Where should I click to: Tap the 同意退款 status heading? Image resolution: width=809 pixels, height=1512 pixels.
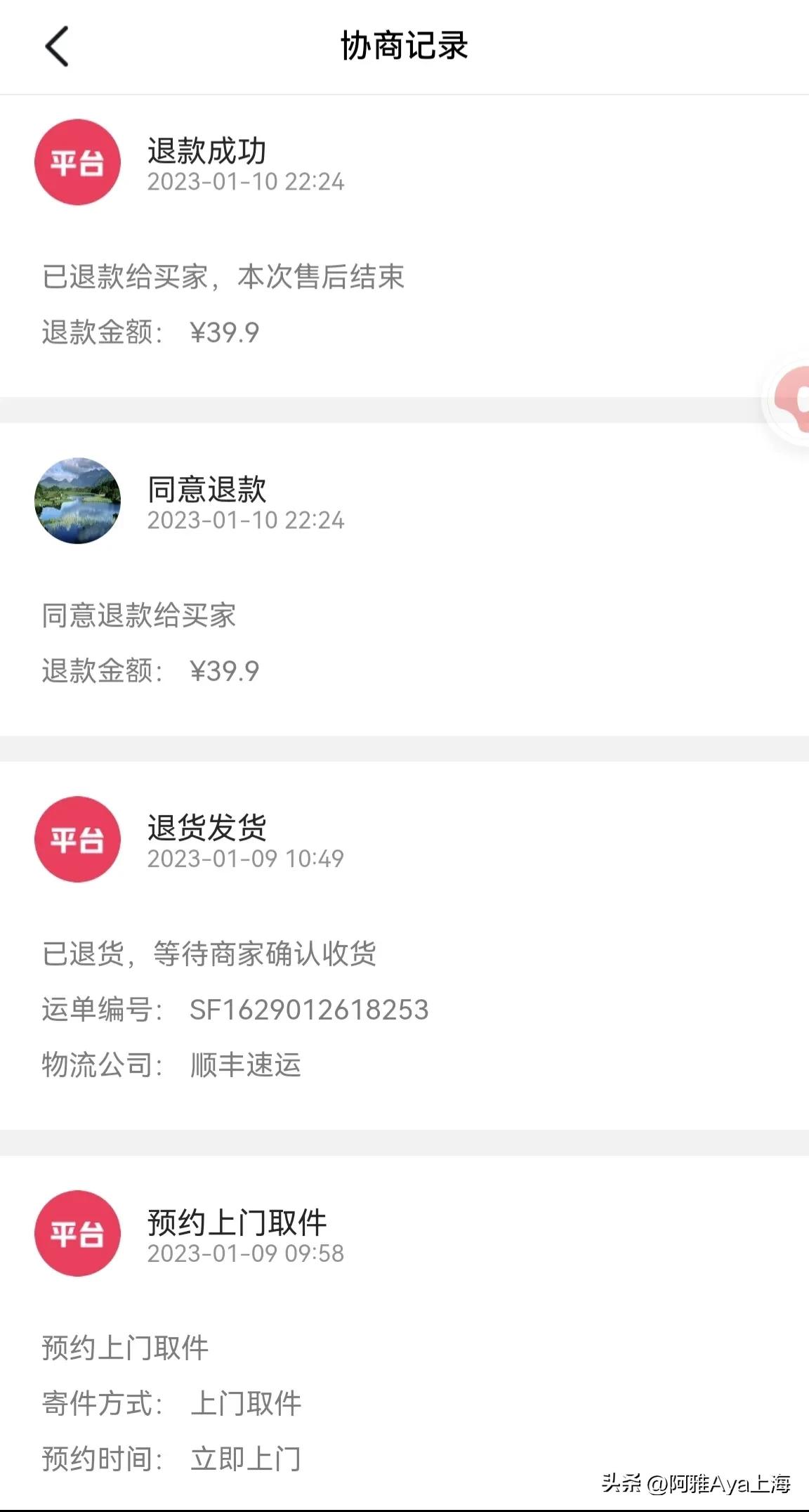coord(207,492)
